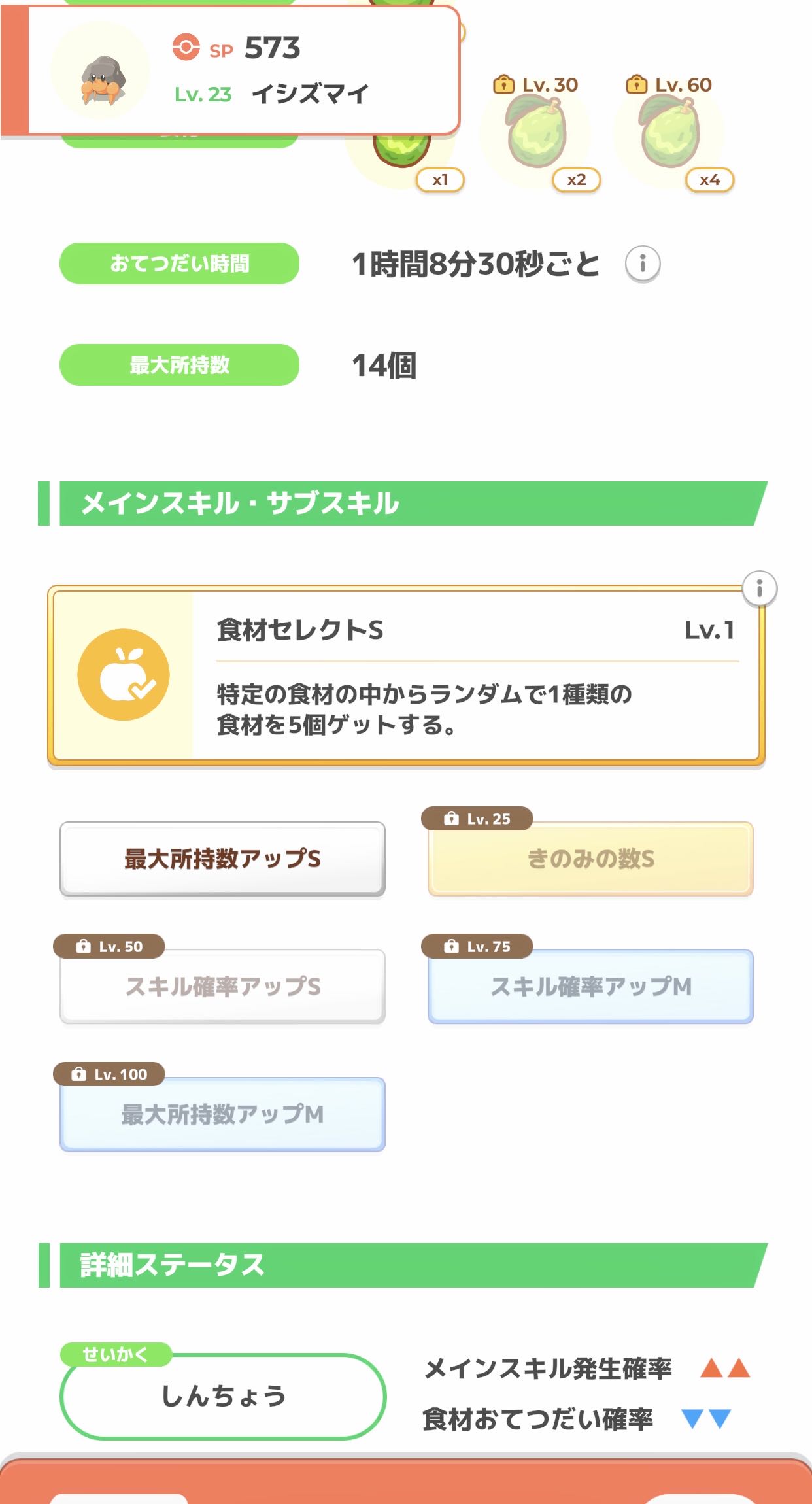View the locked スキル確率アップM sub skill
Image resolution: width=812 pixels, height=1504 pixels.
pos(590,986)
